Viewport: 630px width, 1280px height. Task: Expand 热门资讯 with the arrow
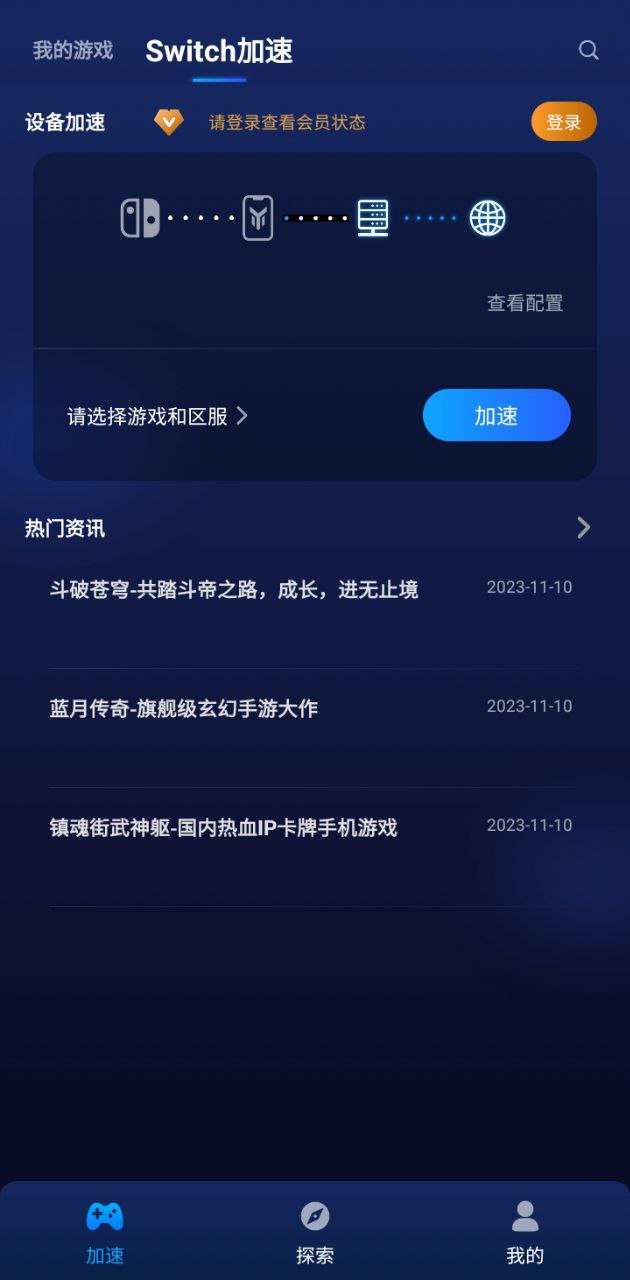(x=584, y=528)
